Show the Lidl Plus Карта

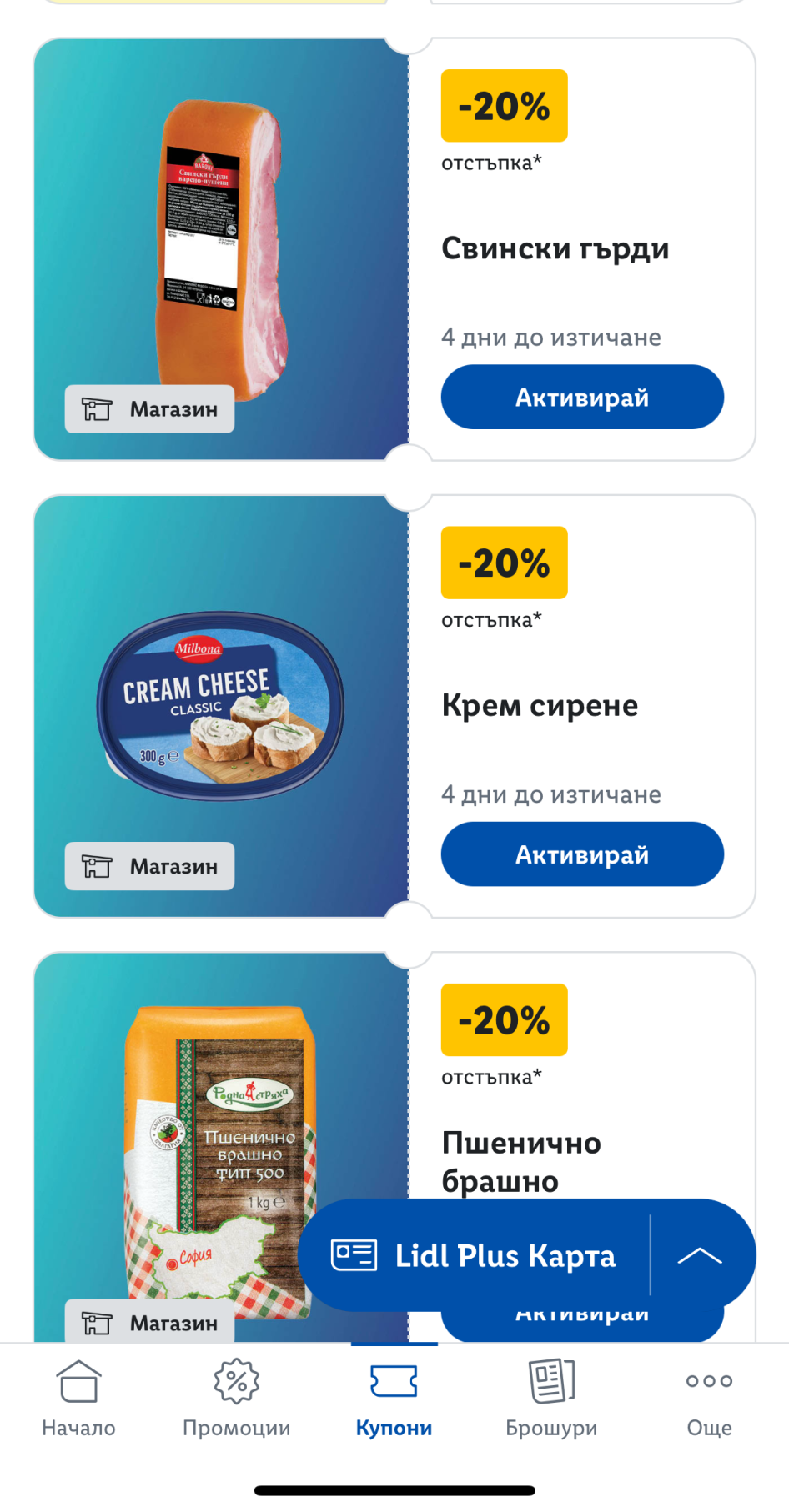point(474,1255)
